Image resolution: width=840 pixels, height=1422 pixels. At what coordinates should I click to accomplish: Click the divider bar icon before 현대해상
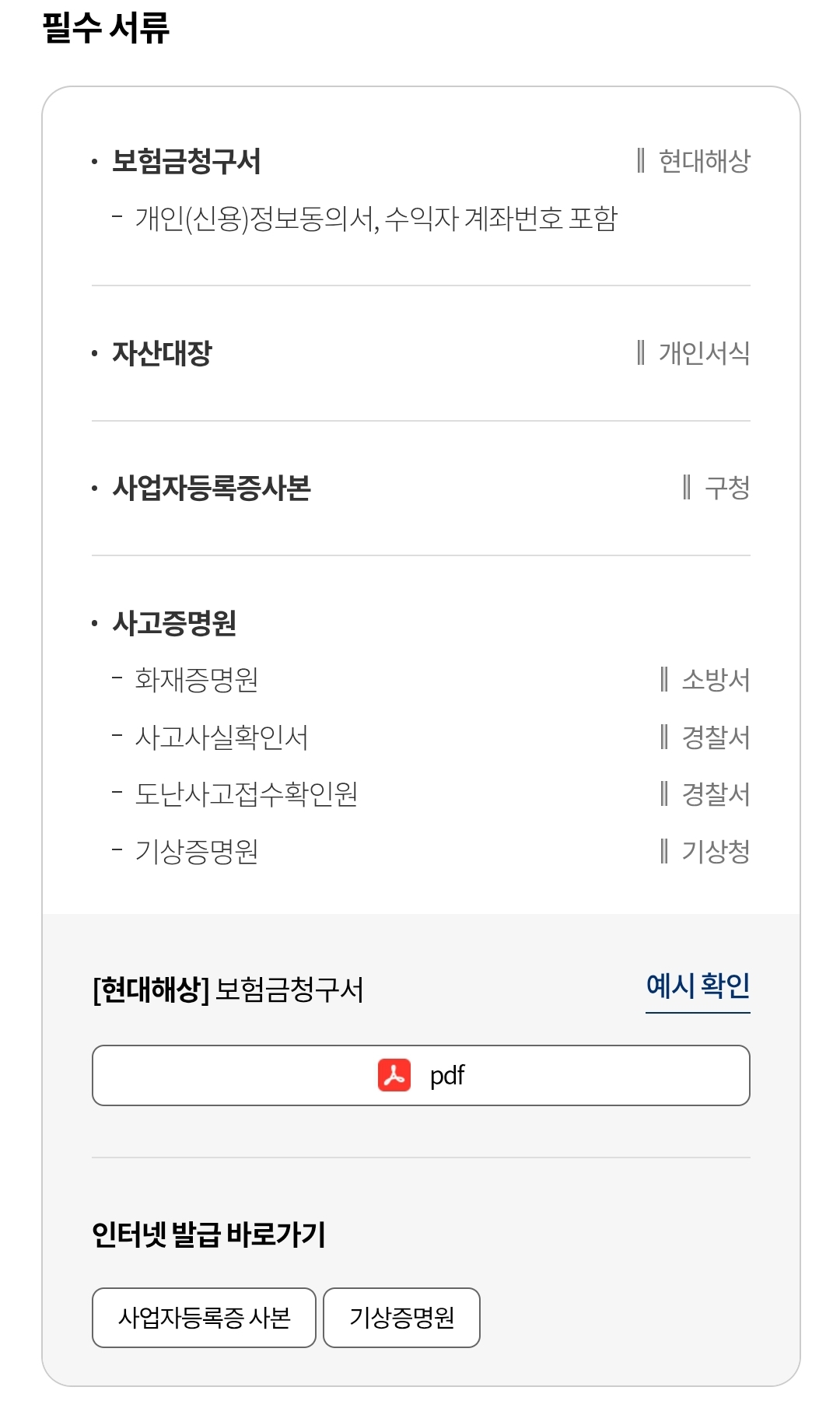click(x=639, y=159)
